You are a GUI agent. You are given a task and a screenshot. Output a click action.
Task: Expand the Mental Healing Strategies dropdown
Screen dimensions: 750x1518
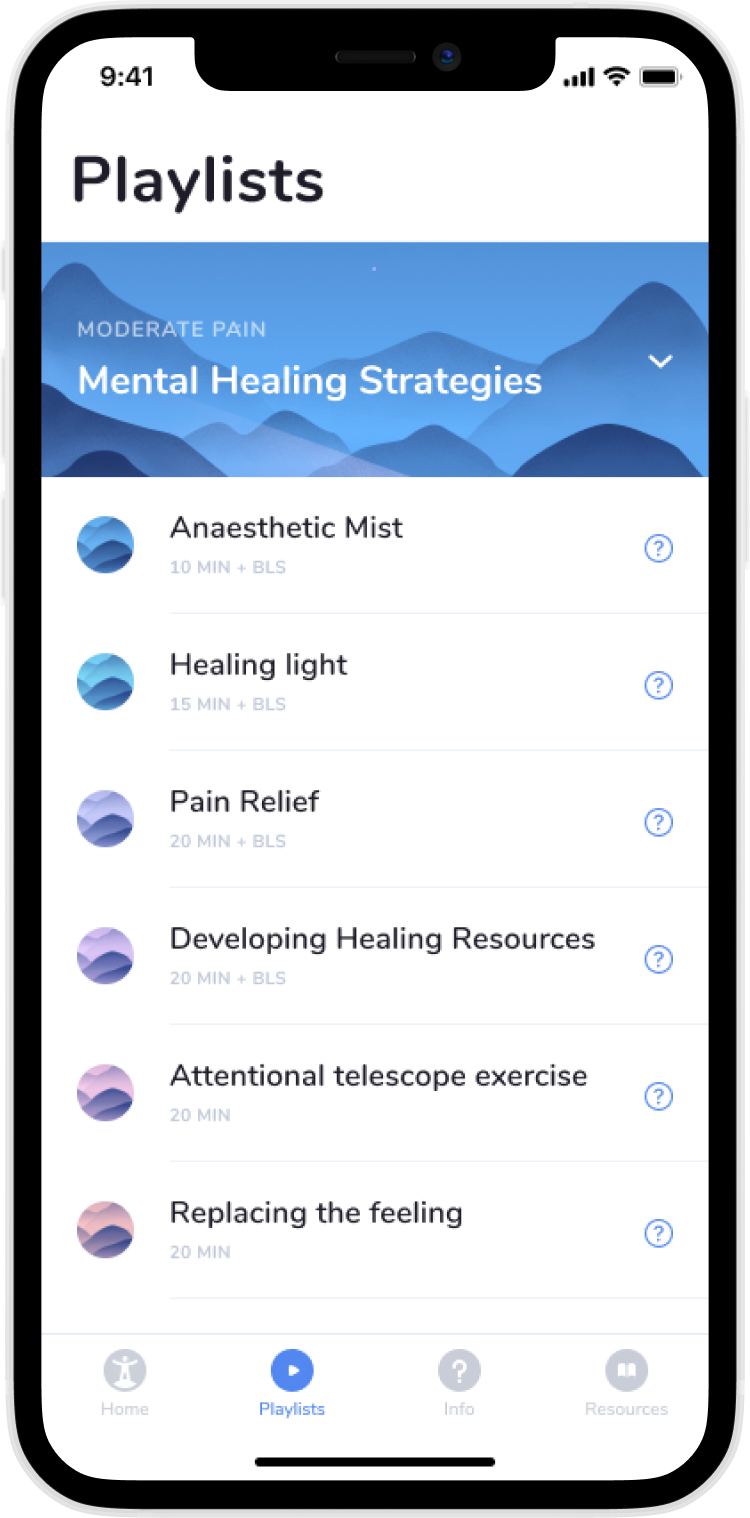coord(660,362)
